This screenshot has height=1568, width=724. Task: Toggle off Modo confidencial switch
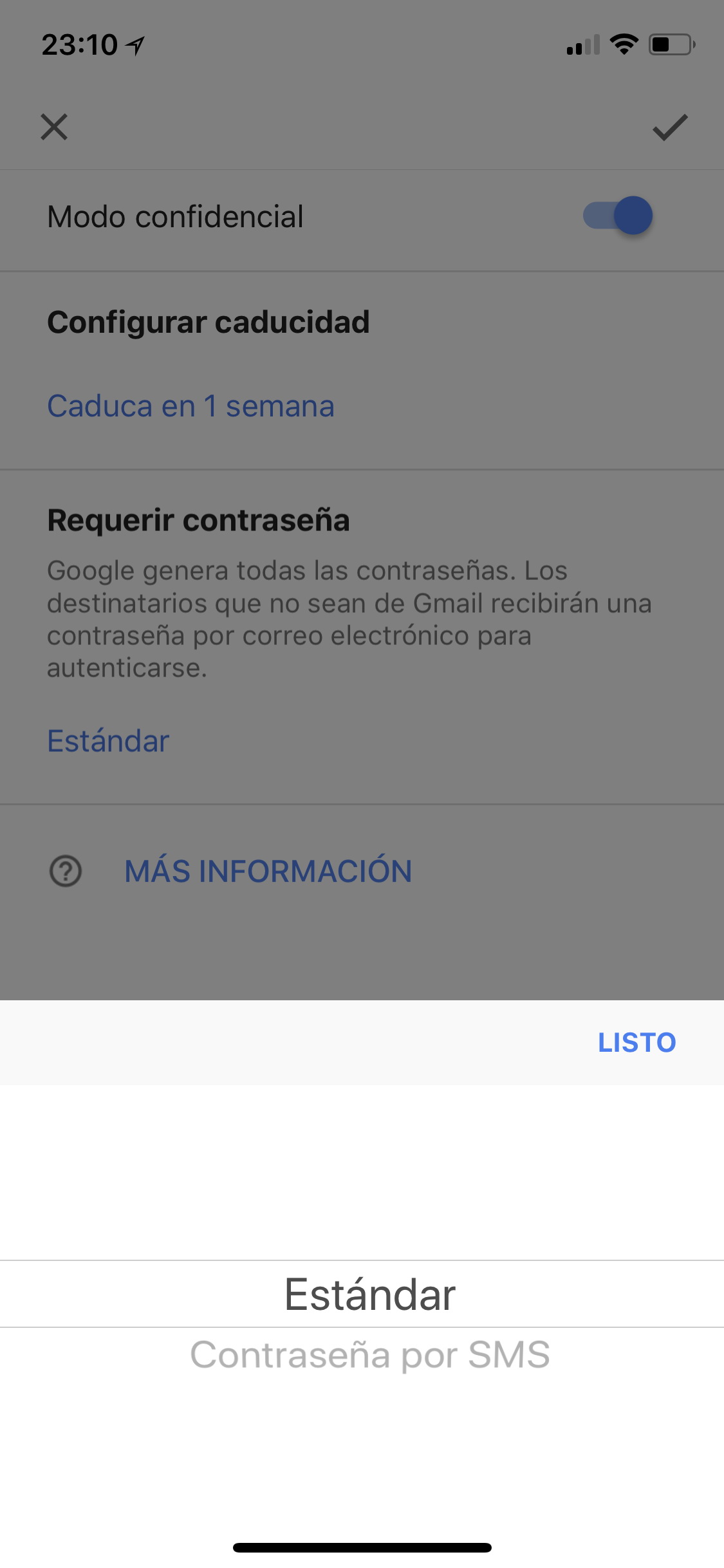pyautogui.click(x=618, y=216)
